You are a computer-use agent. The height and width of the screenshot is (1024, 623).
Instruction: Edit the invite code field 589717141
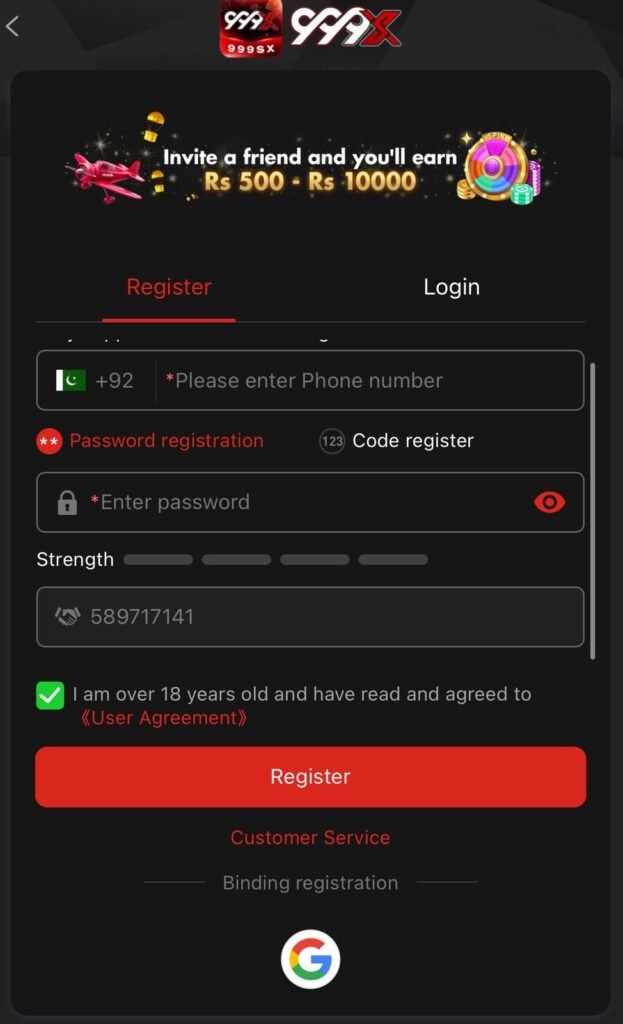point(310,616)
